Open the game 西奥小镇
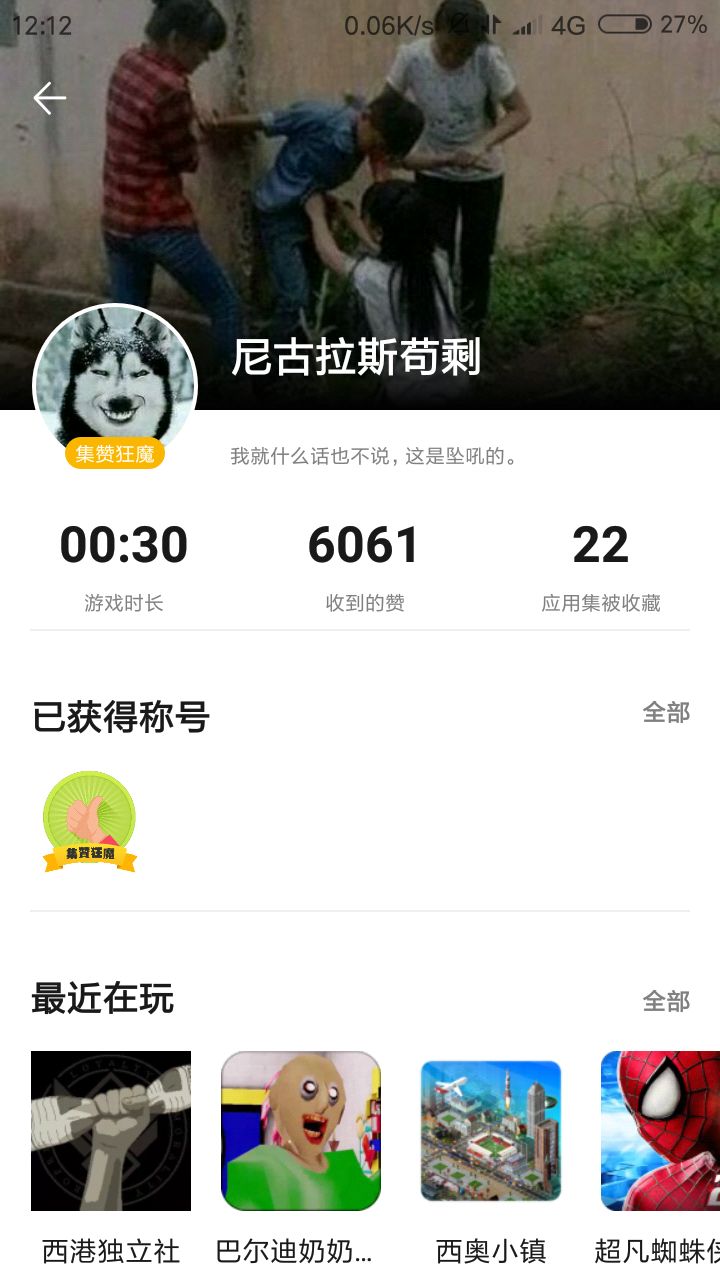 click(x=491, y=1131)
